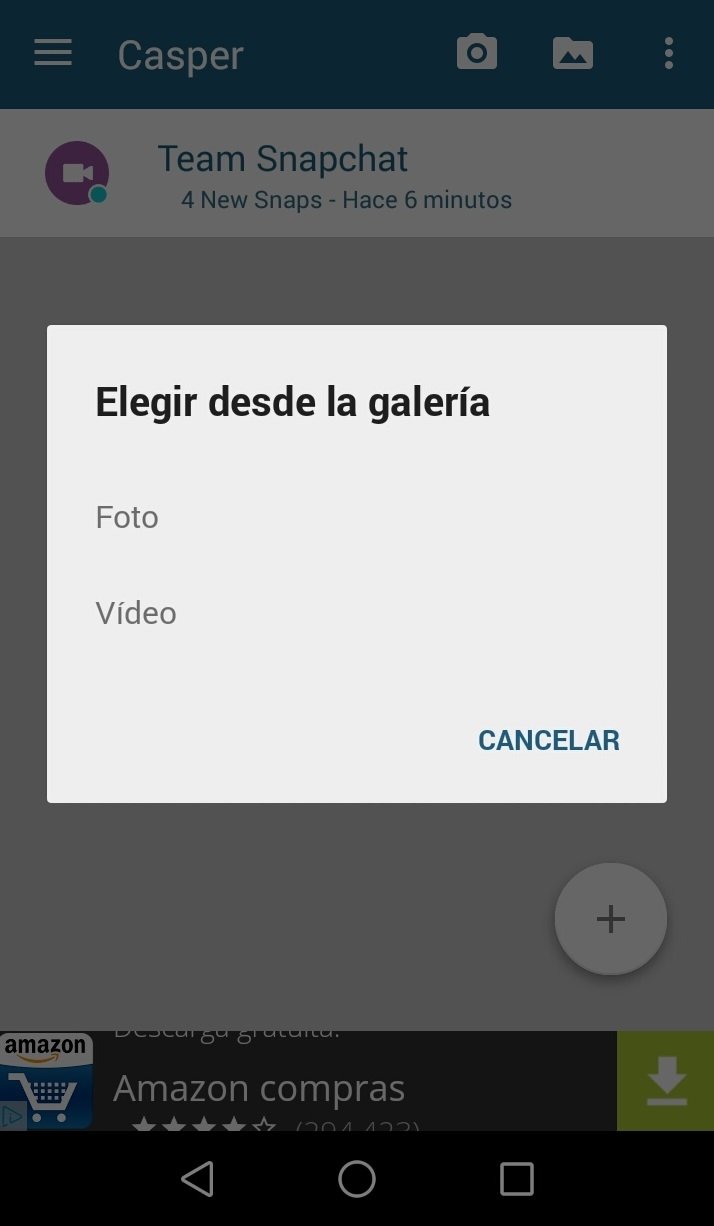
Task: Open the three-dot overflow menu
Action: pyautogui.click(x=669, y=53)
